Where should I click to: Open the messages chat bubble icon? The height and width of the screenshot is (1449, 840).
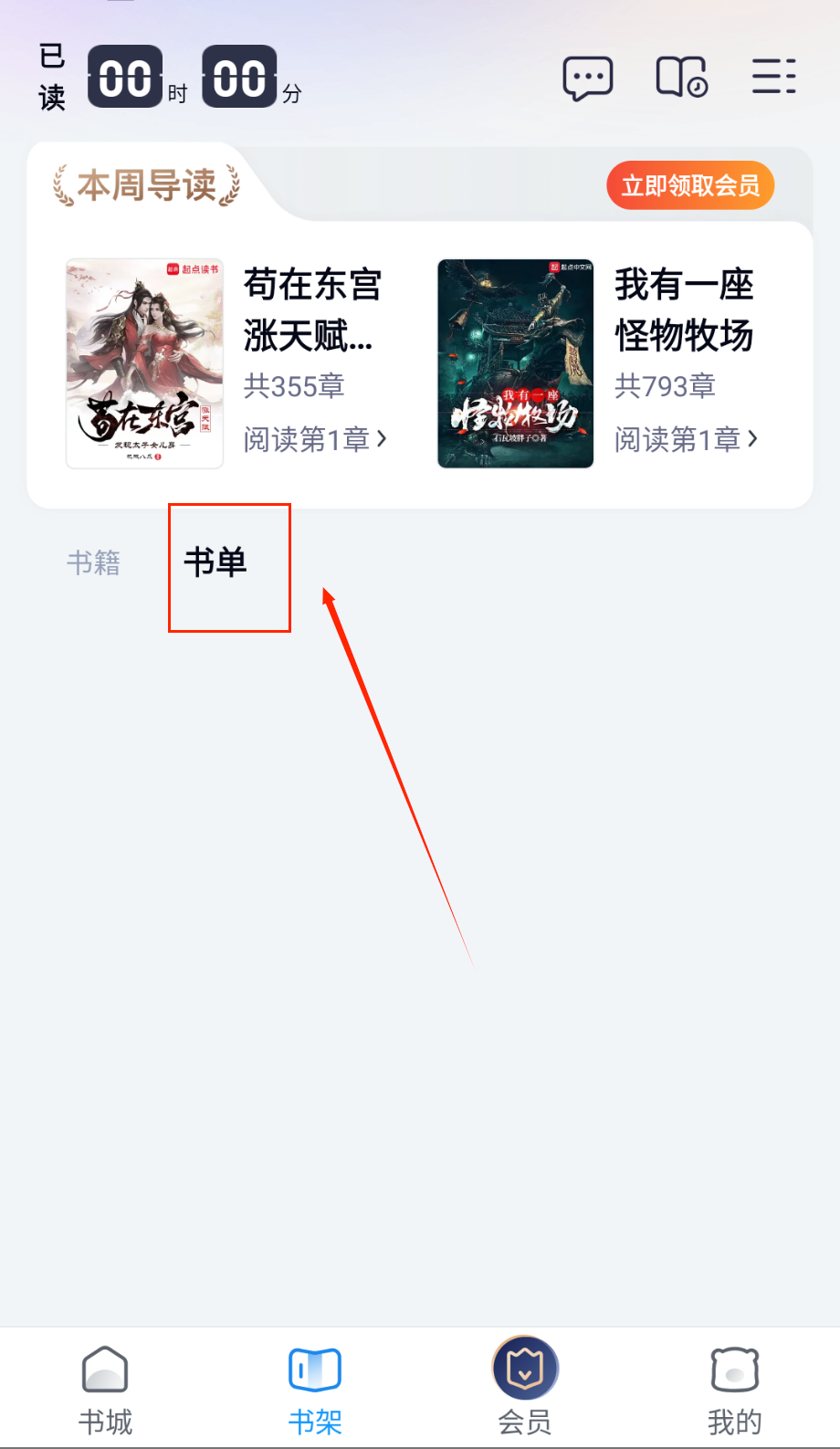coord(587,79)
